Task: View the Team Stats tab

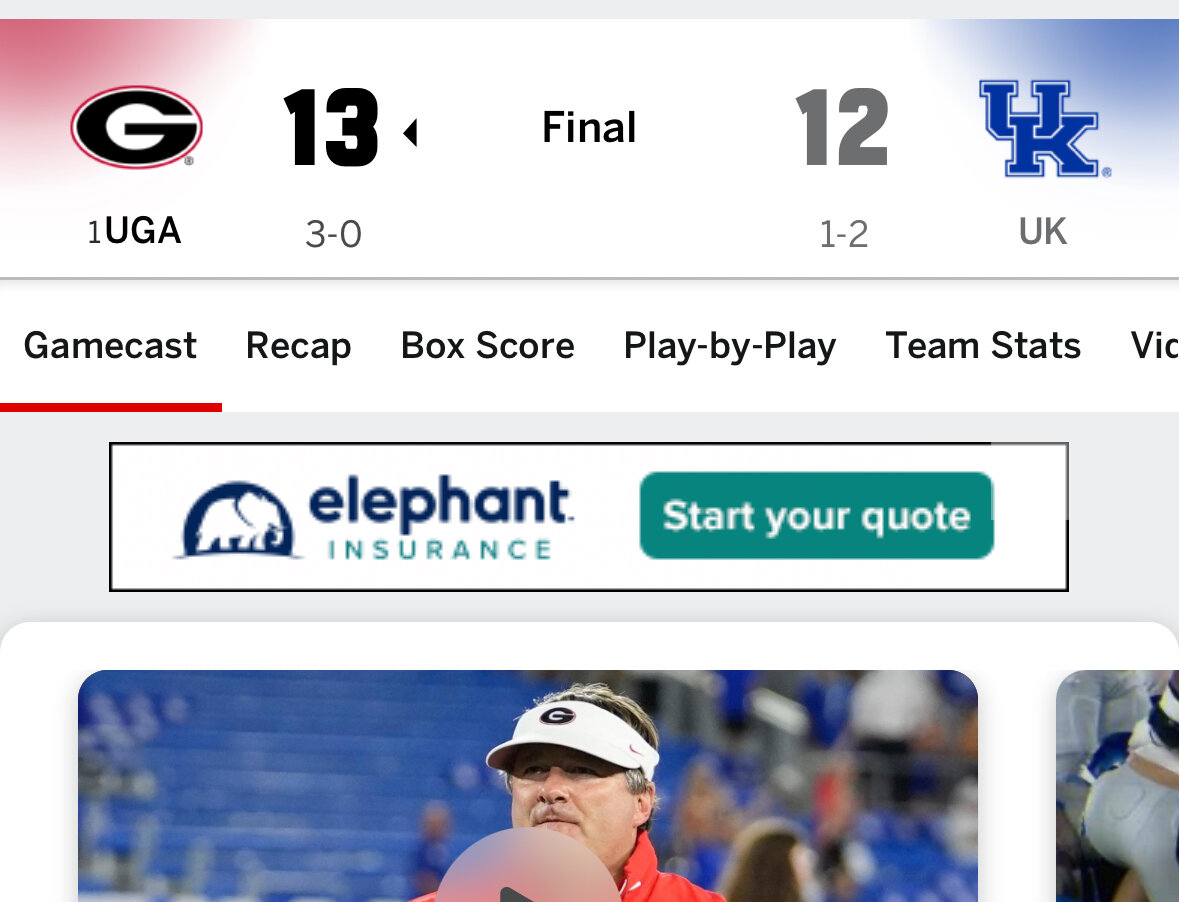Action: (983, 346)
